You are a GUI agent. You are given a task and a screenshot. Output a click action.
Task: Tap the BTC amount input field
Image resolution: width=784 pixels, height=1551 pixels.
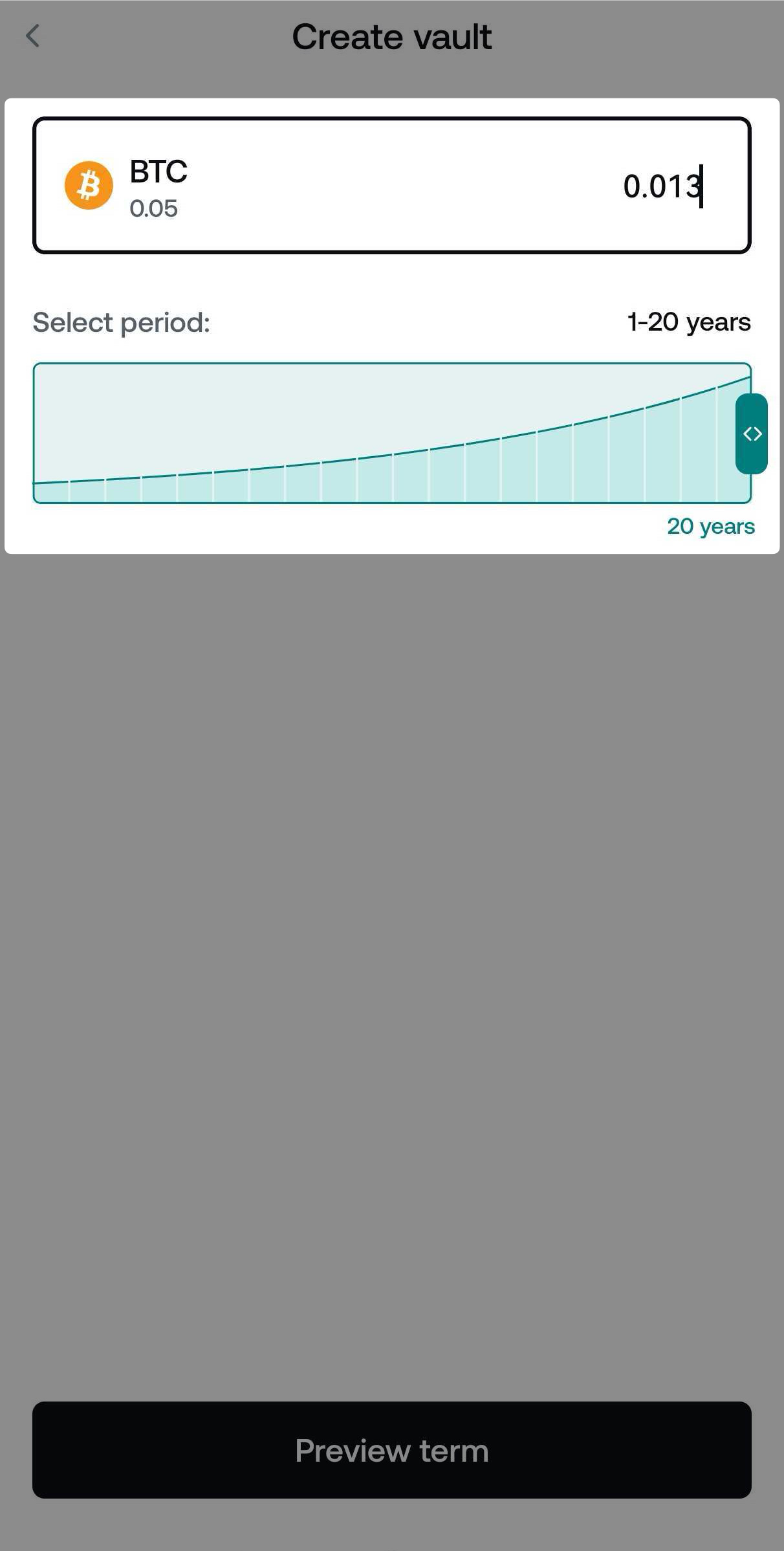point(660,186)
